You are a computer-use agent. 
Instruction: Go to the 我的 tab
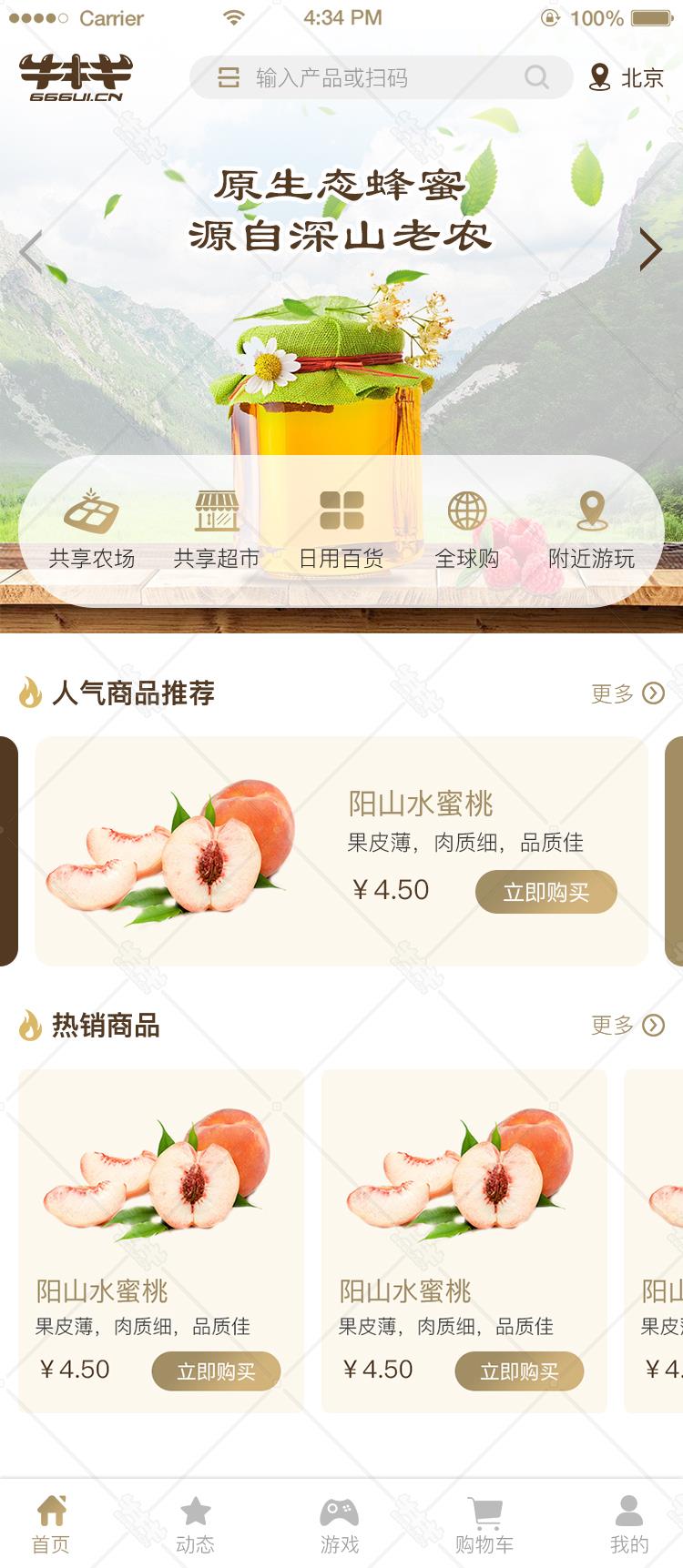coord(629,1522)
